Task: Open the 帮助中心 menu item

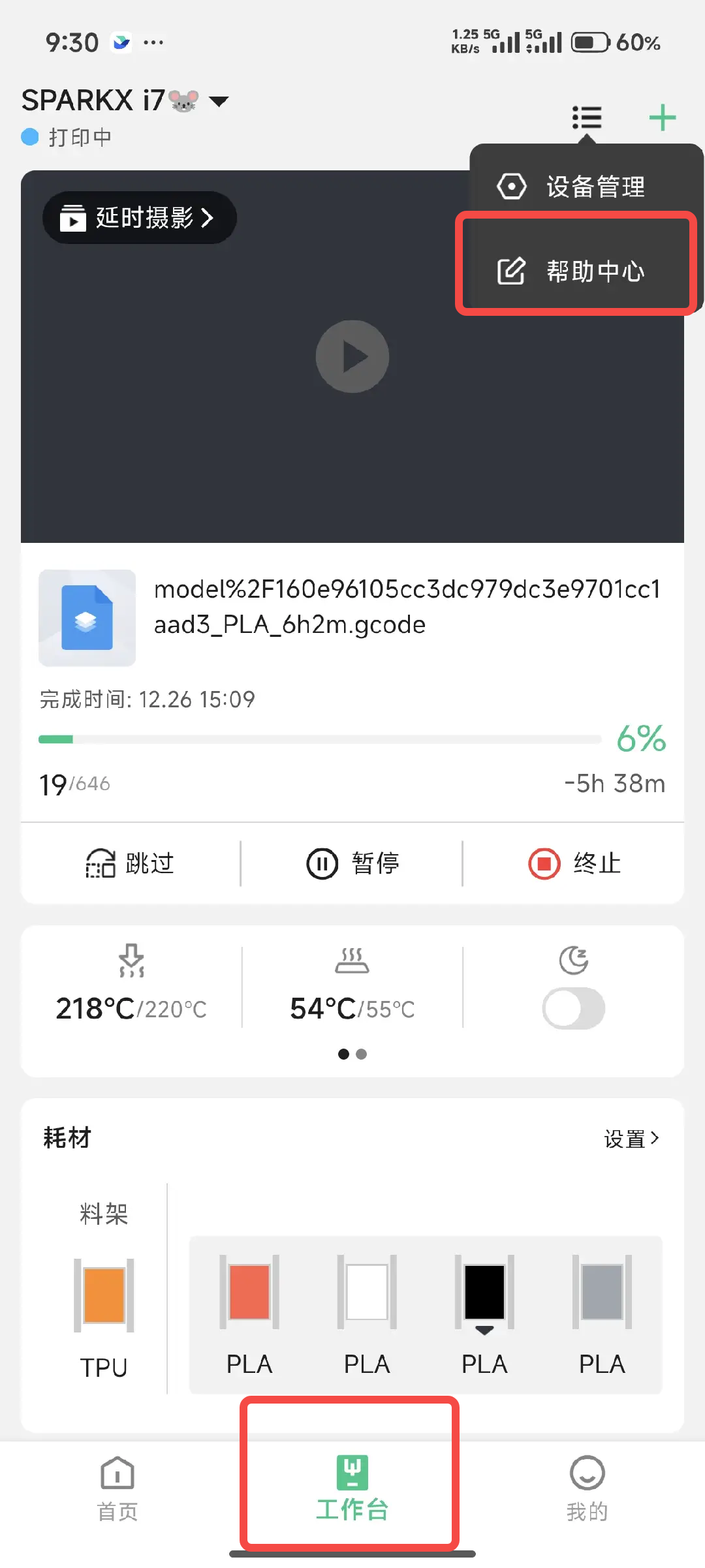Action: tap(572, 271)
